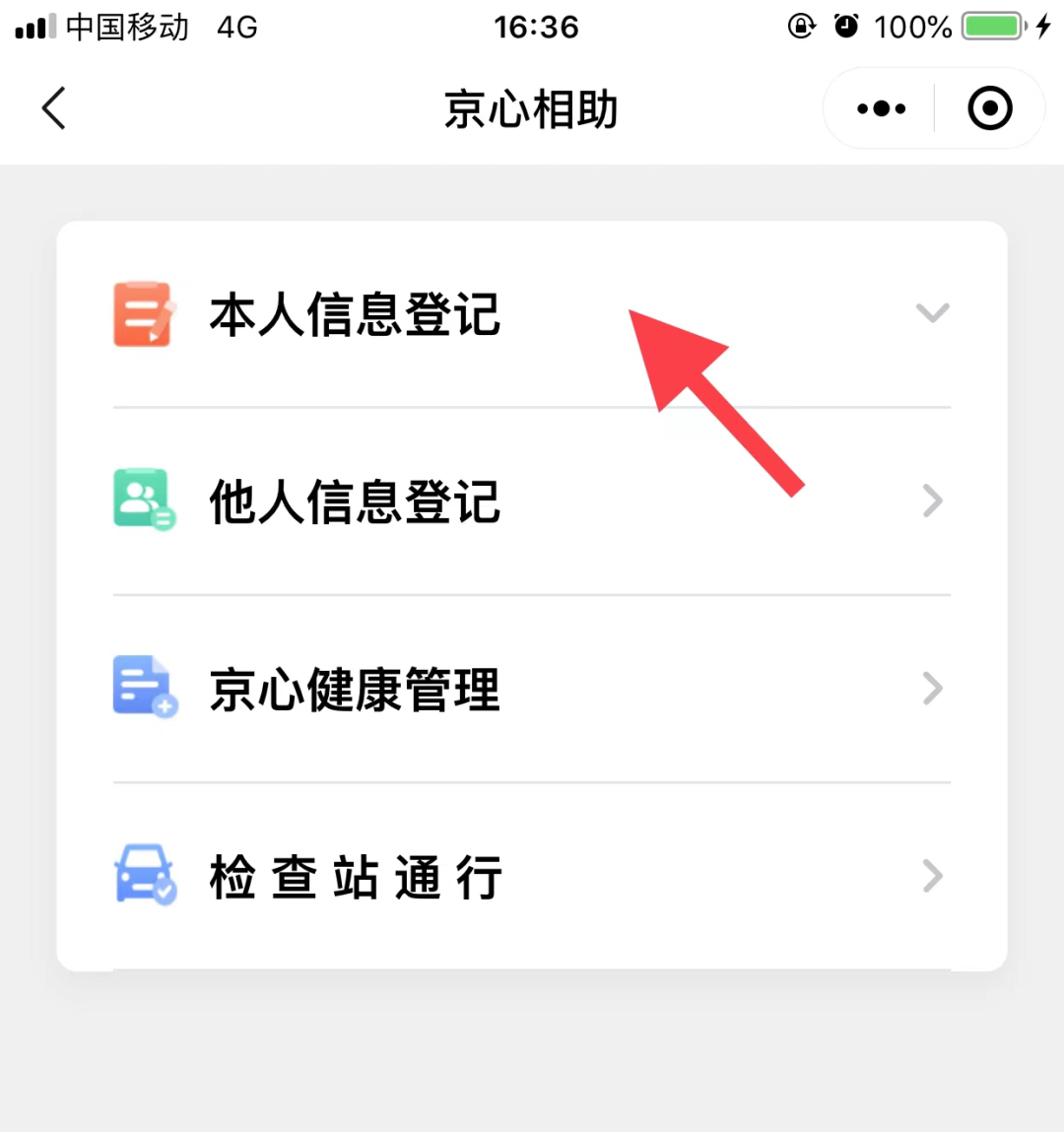Image resolution: width=1064 pixels, height=1132 pixels.
Task: Open 检查站通行
Action: pyautogui.click(x=532, y=876)
